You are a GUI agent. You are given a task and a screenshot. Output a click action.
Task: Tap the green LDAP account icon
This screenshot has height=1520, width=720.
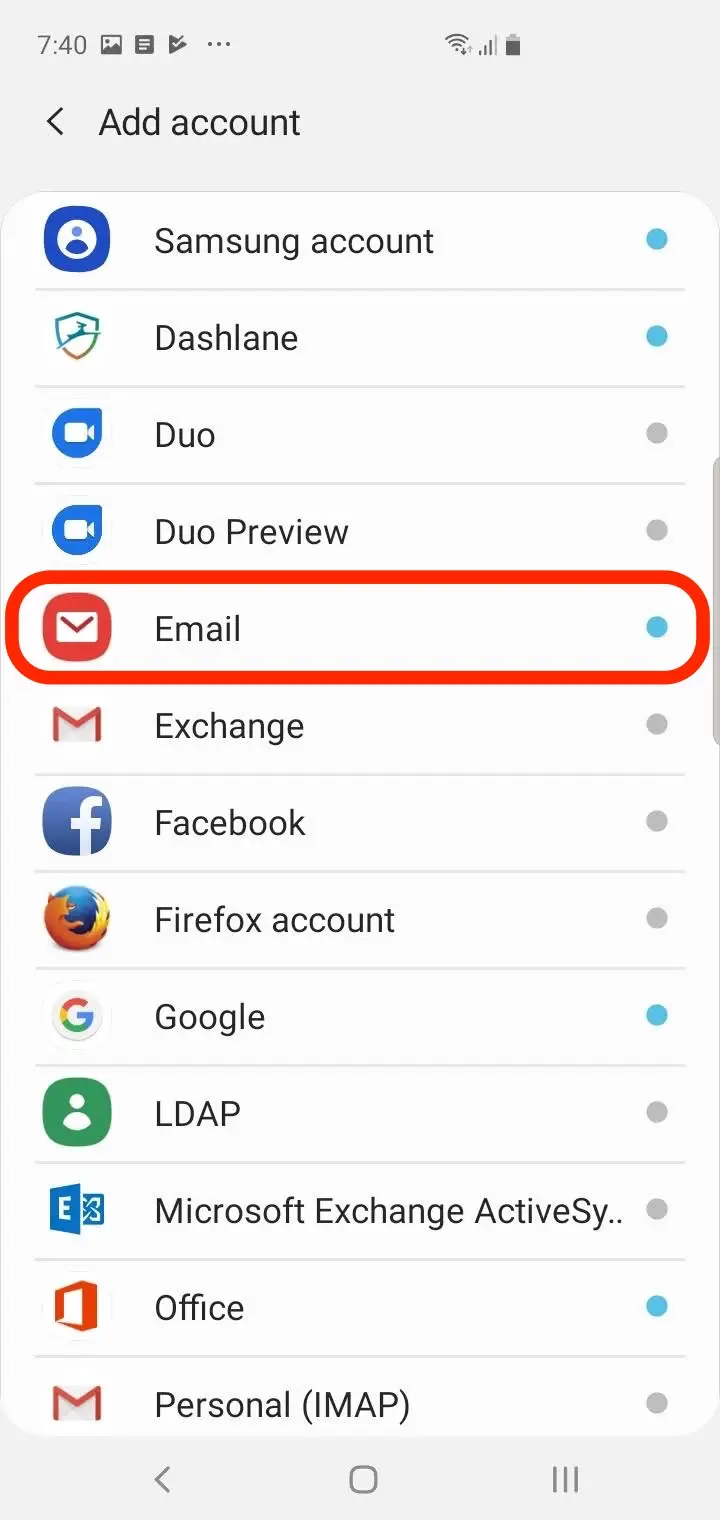(x=77, y=1113)
